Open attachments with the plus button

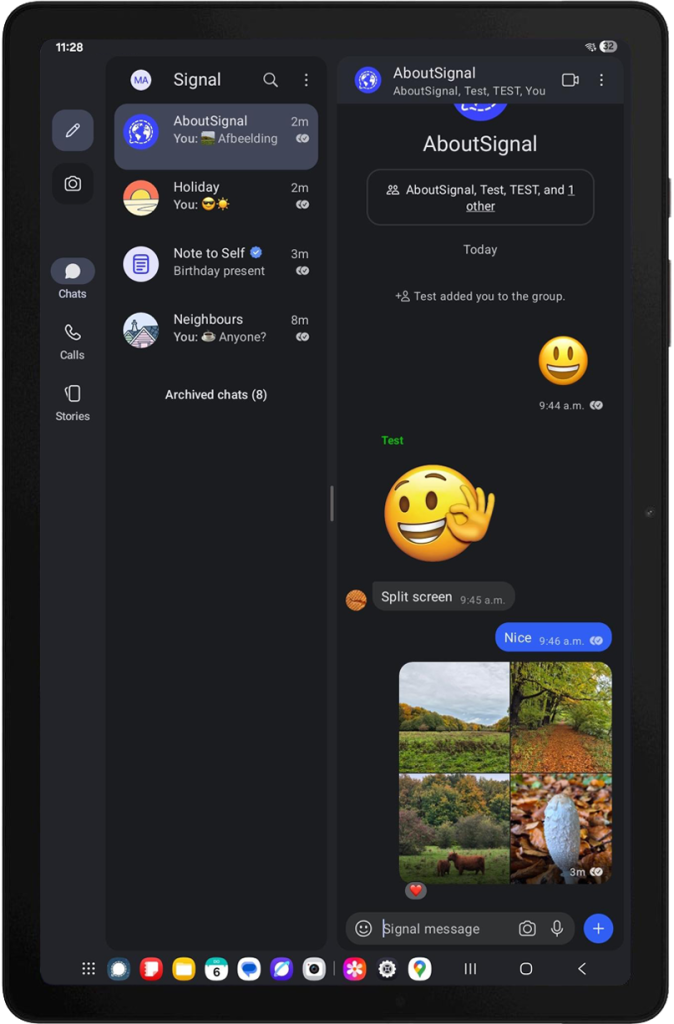(598, 929)
